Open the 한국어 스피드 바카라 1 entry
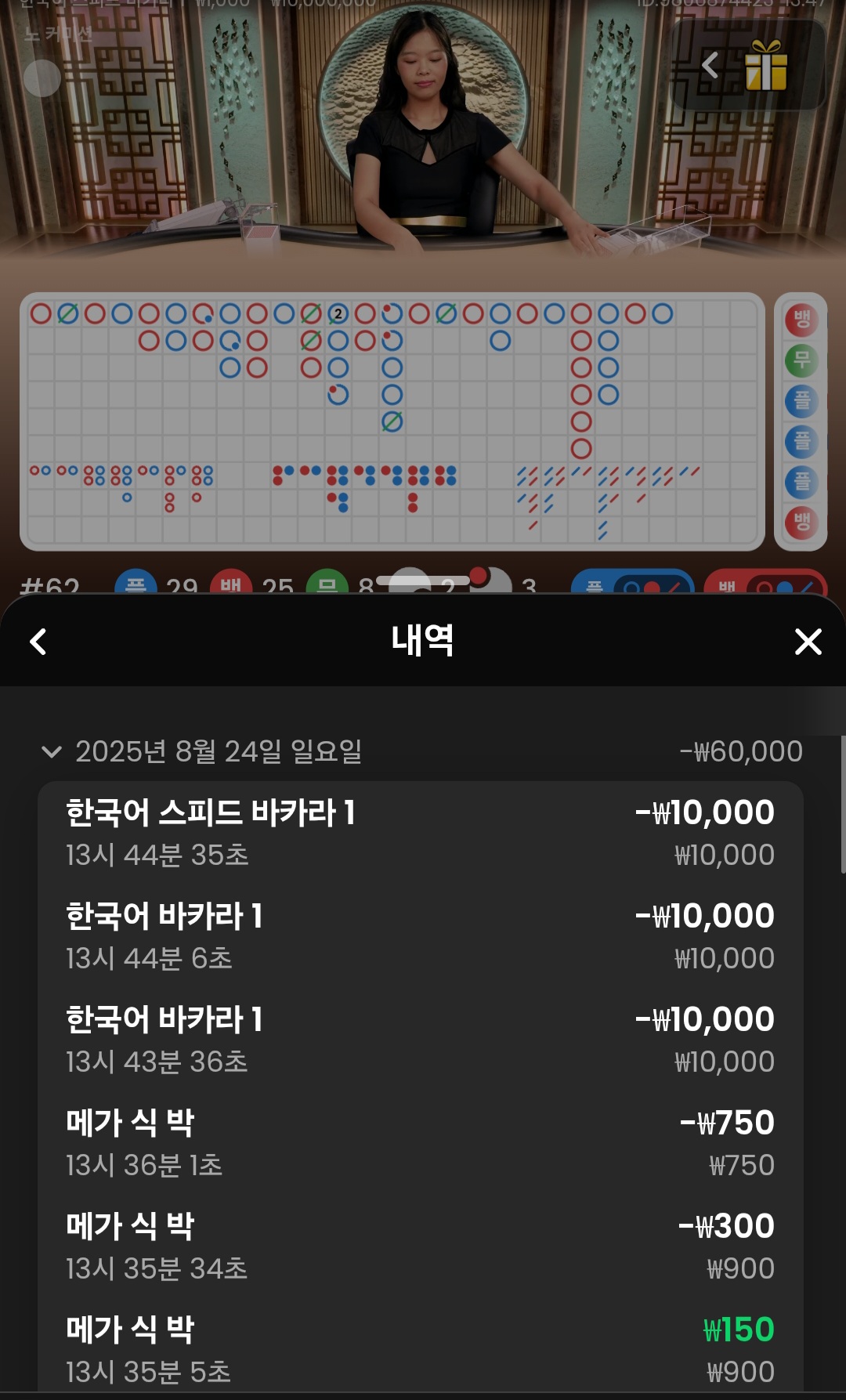Viewport: 846px width, 1400px height. click(420, 832)
